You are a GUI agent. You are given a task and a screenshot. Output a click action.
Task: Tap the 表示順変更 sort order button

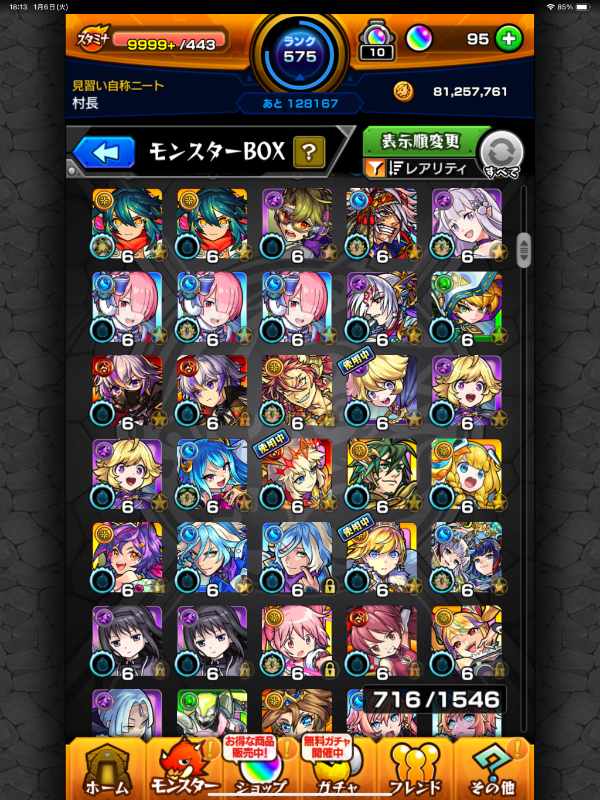click(419, 140)
